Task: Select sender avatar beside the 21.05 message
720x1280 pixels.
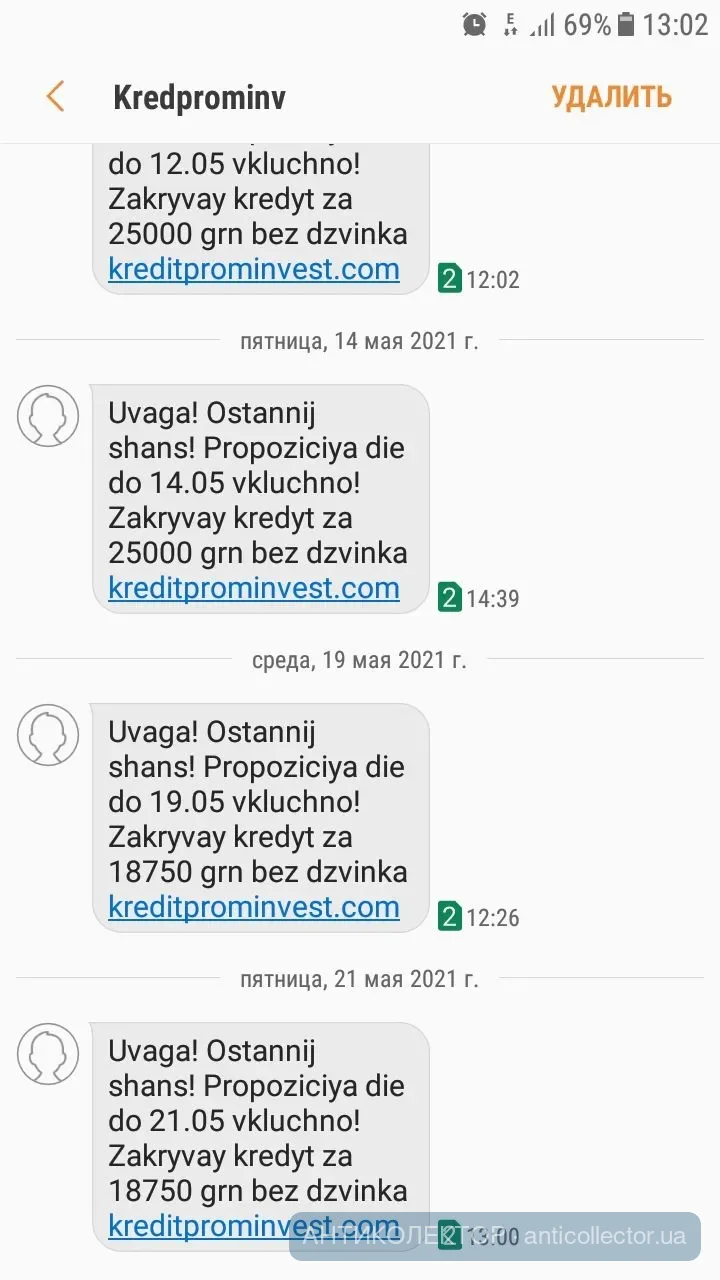Action: coord(48,1053)
